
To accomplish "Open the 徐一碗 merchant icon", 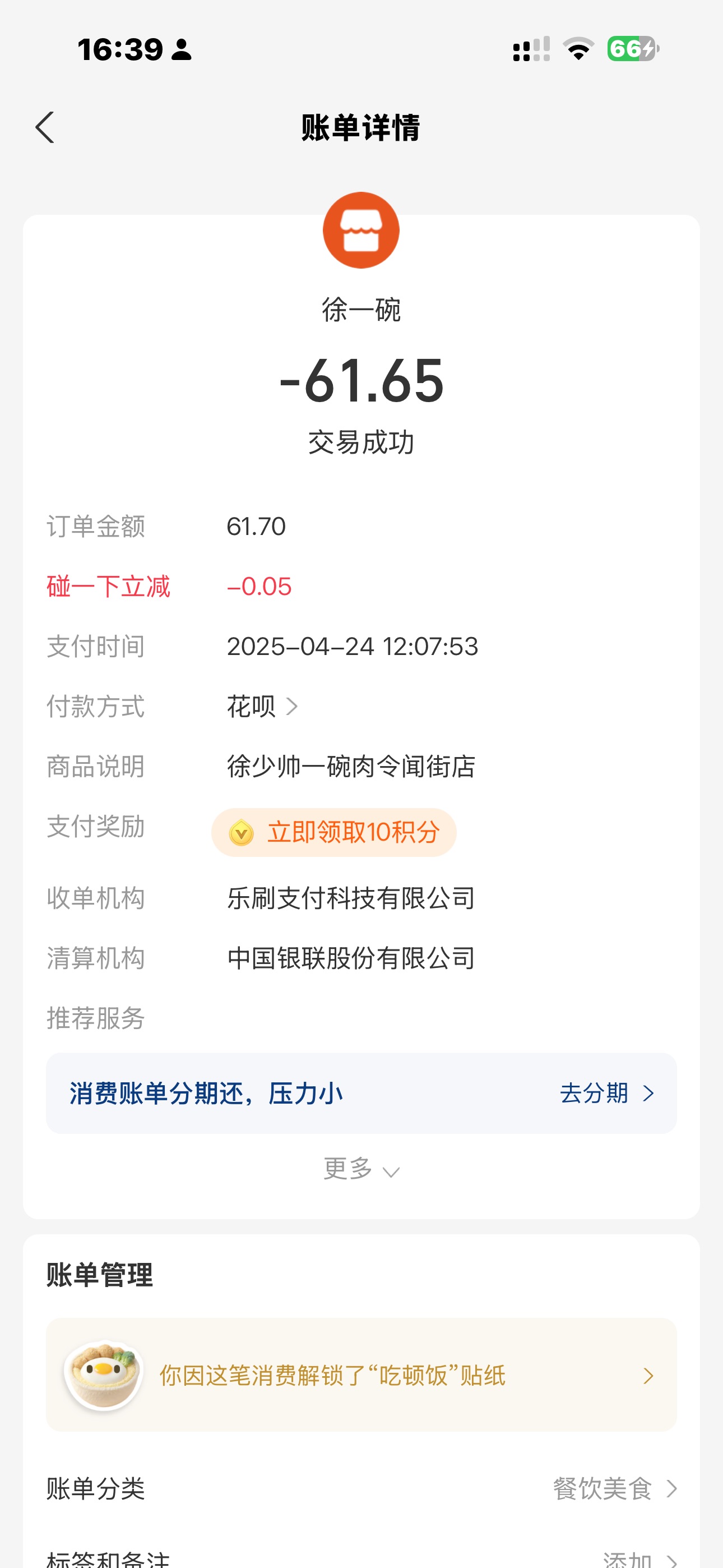I will tap(361, 230).
